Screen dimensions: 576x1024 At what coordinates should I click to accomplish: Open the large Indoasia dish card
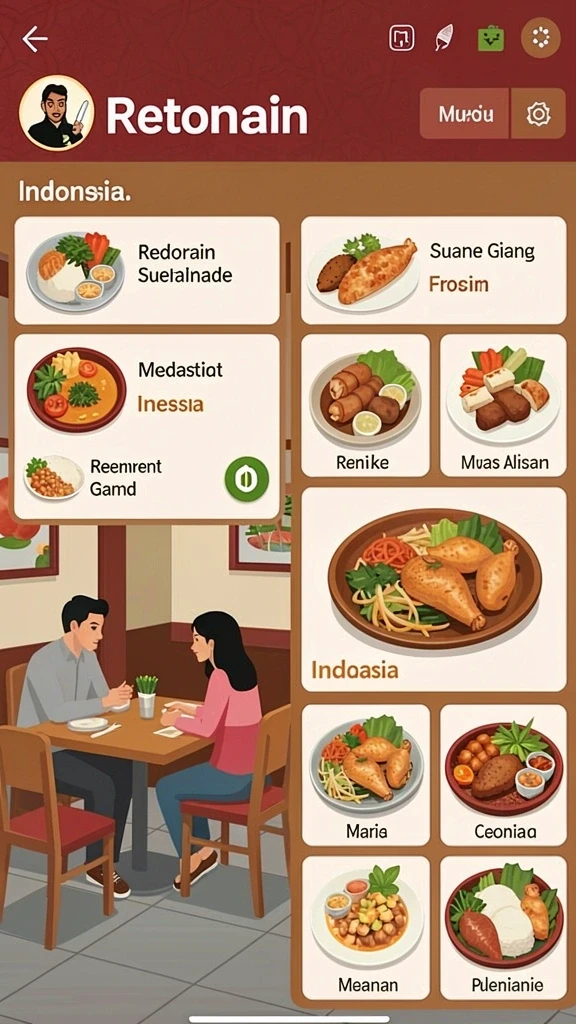(x=433, y=589)
